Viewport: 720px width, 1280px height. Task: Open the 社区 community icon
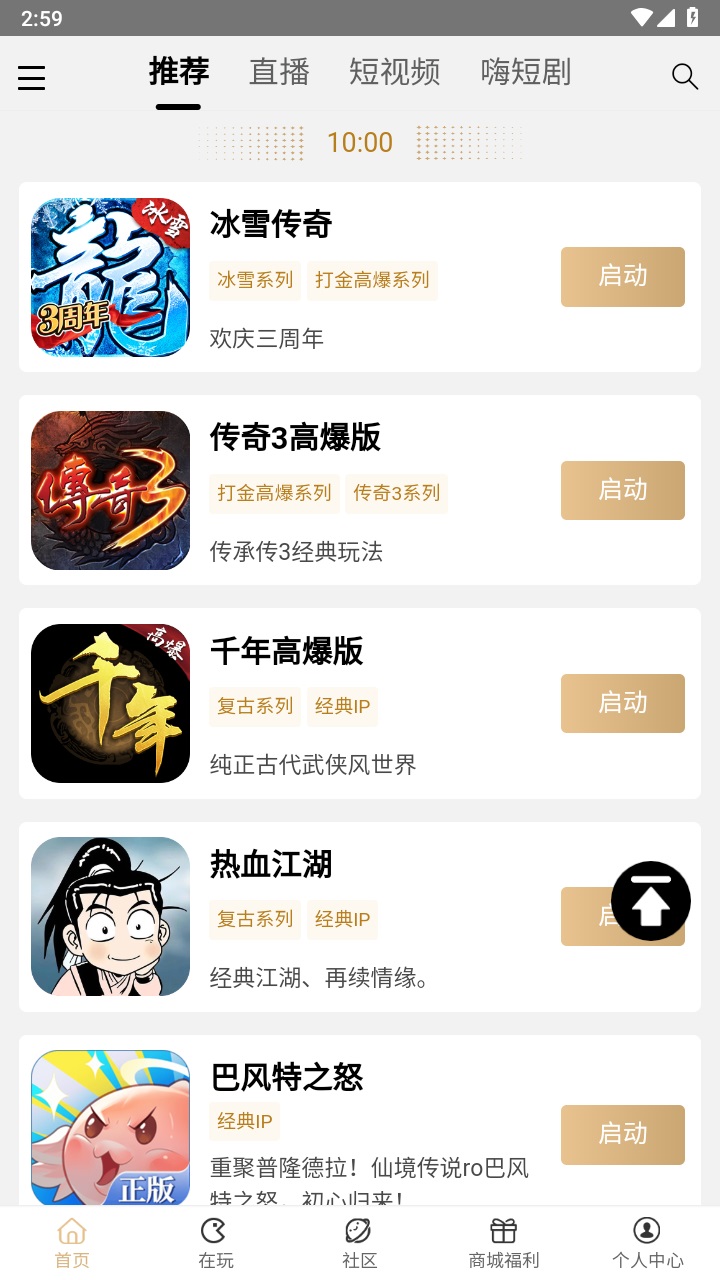[x=359, y=1240]
